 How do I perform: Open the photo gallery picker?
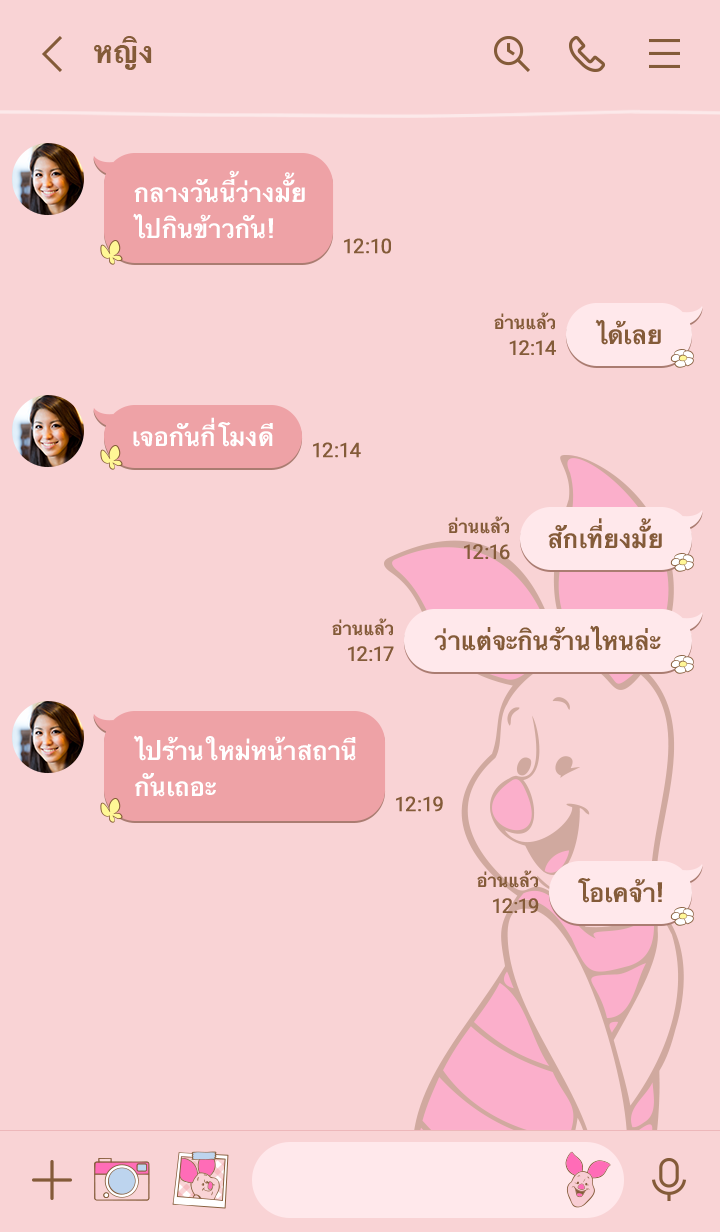point(200,1180)
